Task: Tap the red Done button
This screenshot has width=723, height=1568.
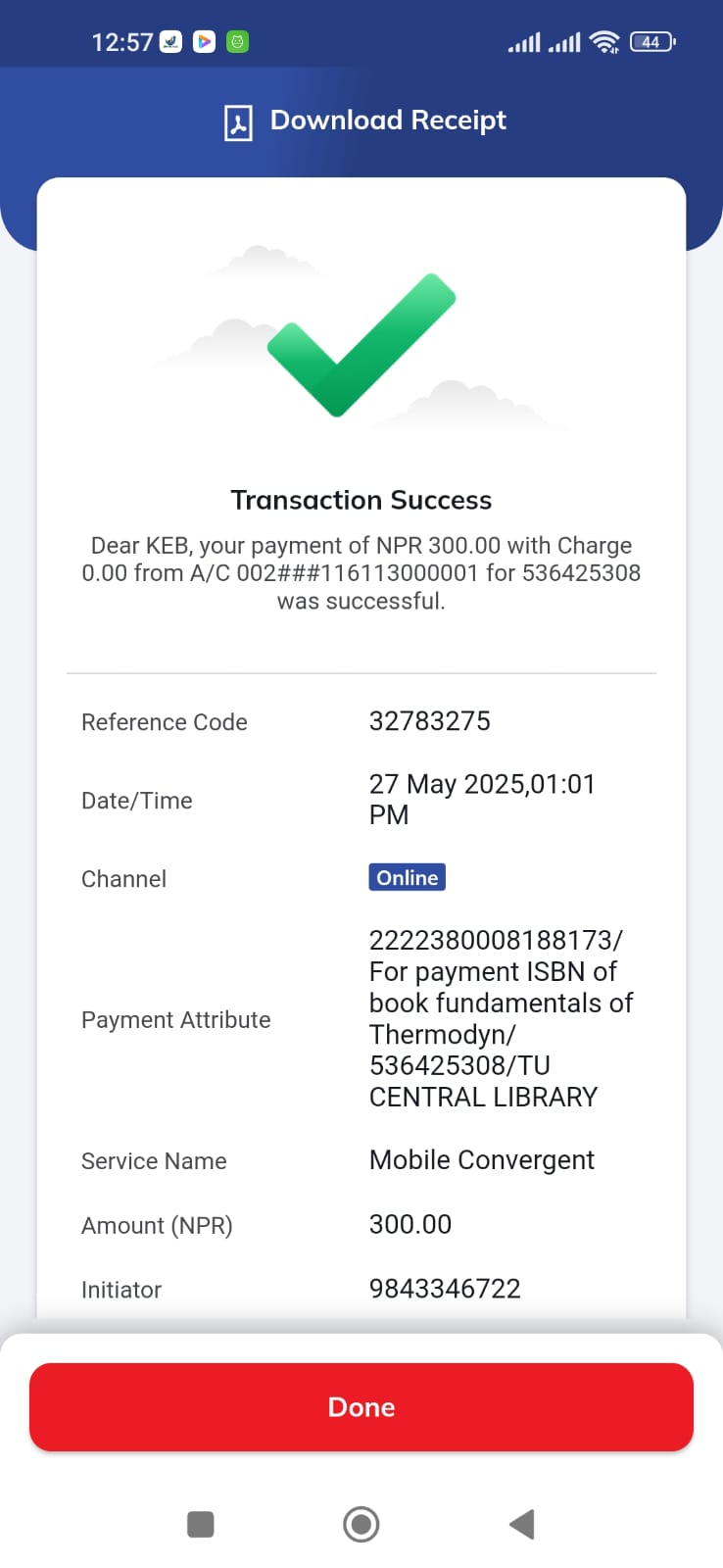Action: (x=361, y=1407)
